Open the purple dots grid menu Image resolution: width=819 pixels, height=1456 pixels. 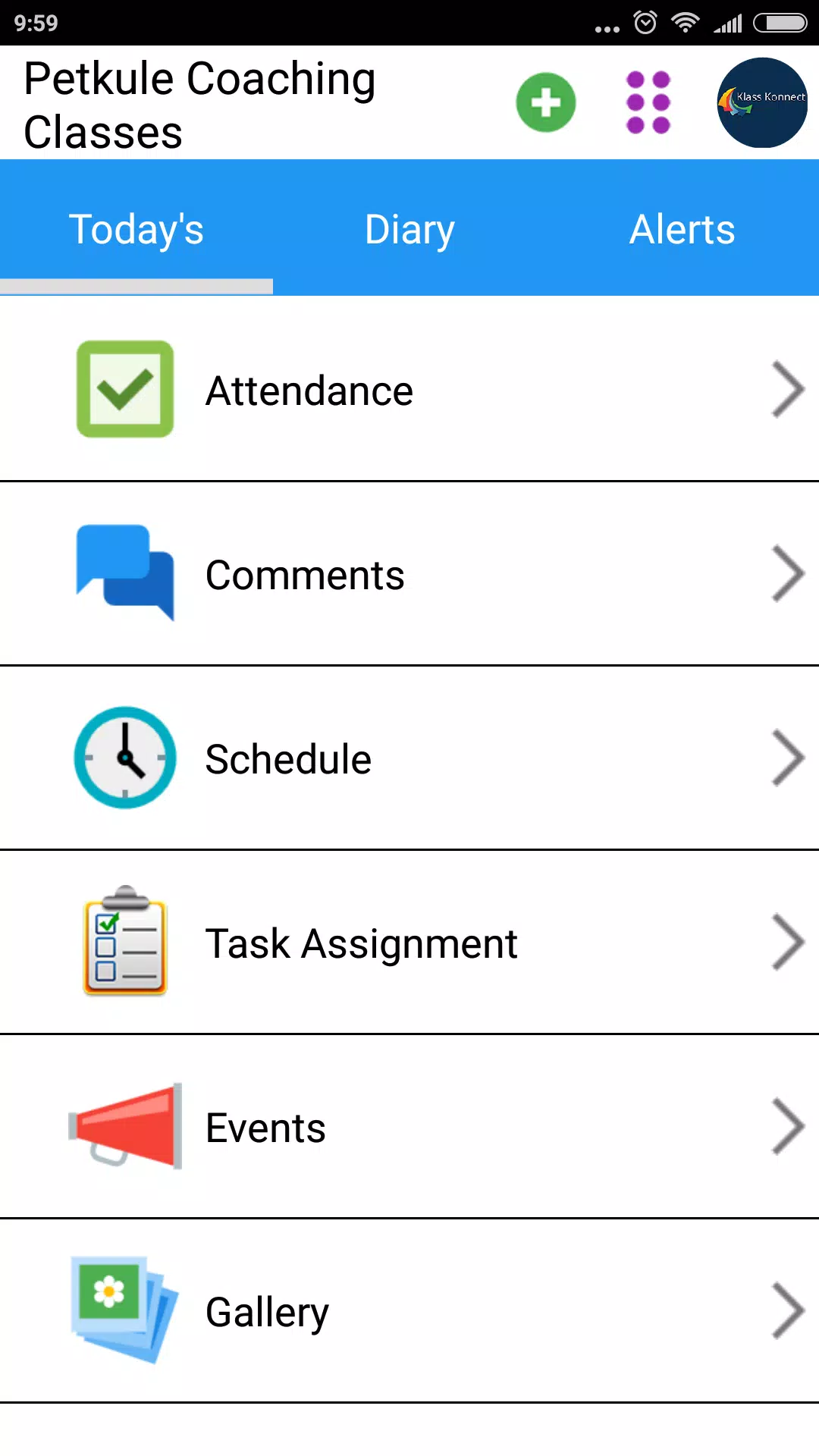coord(648,102)
